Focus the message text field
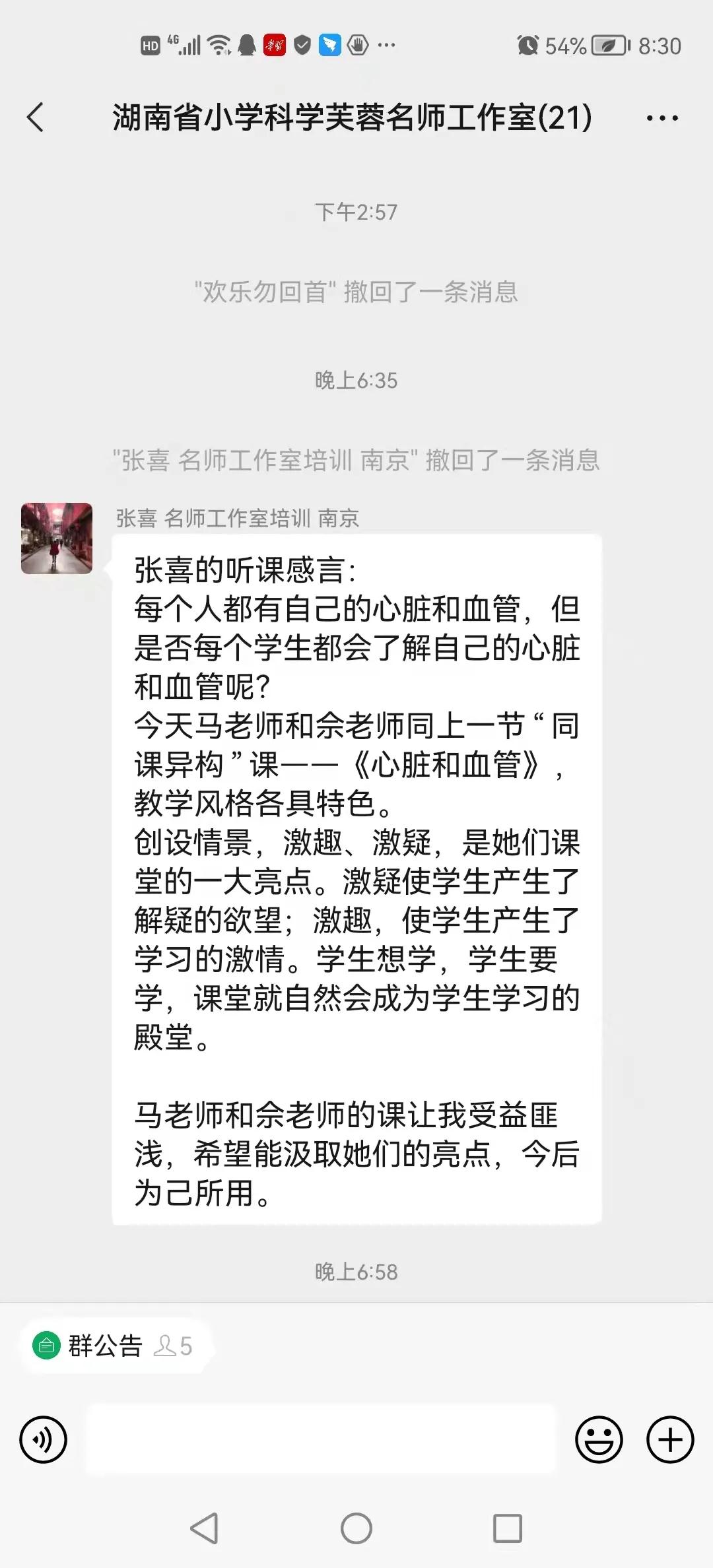 321,1439
